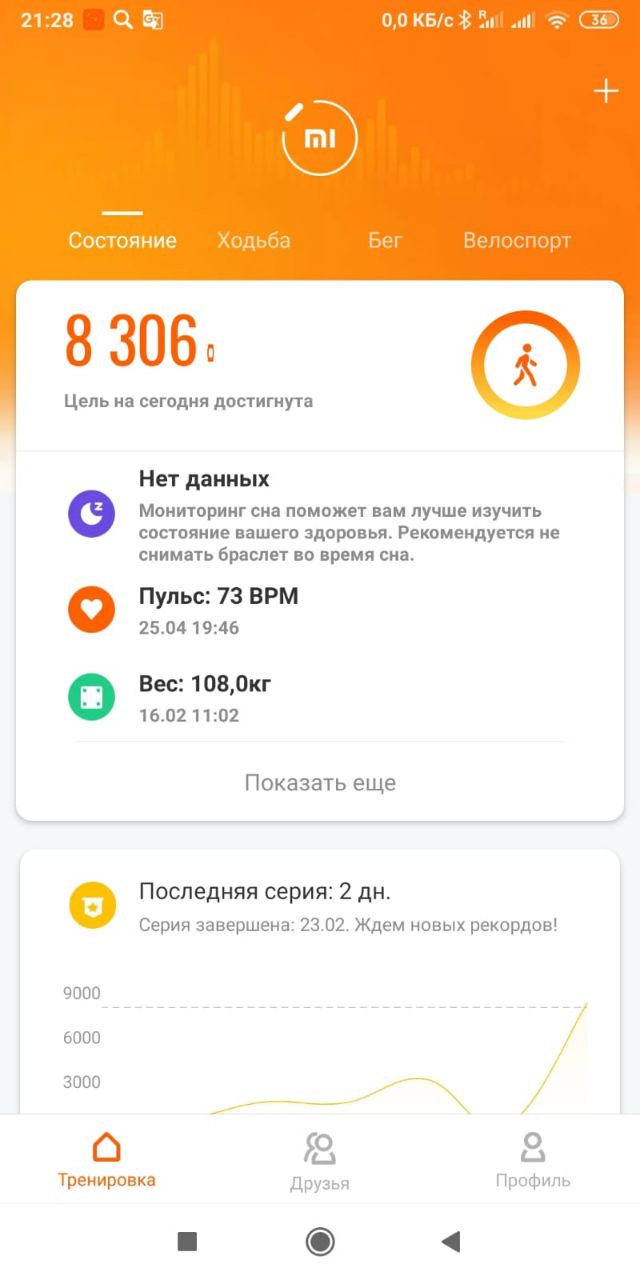The image size is (640, 1280).
Task: Go to the system home screen
Action: click(x=320, y=1242)
